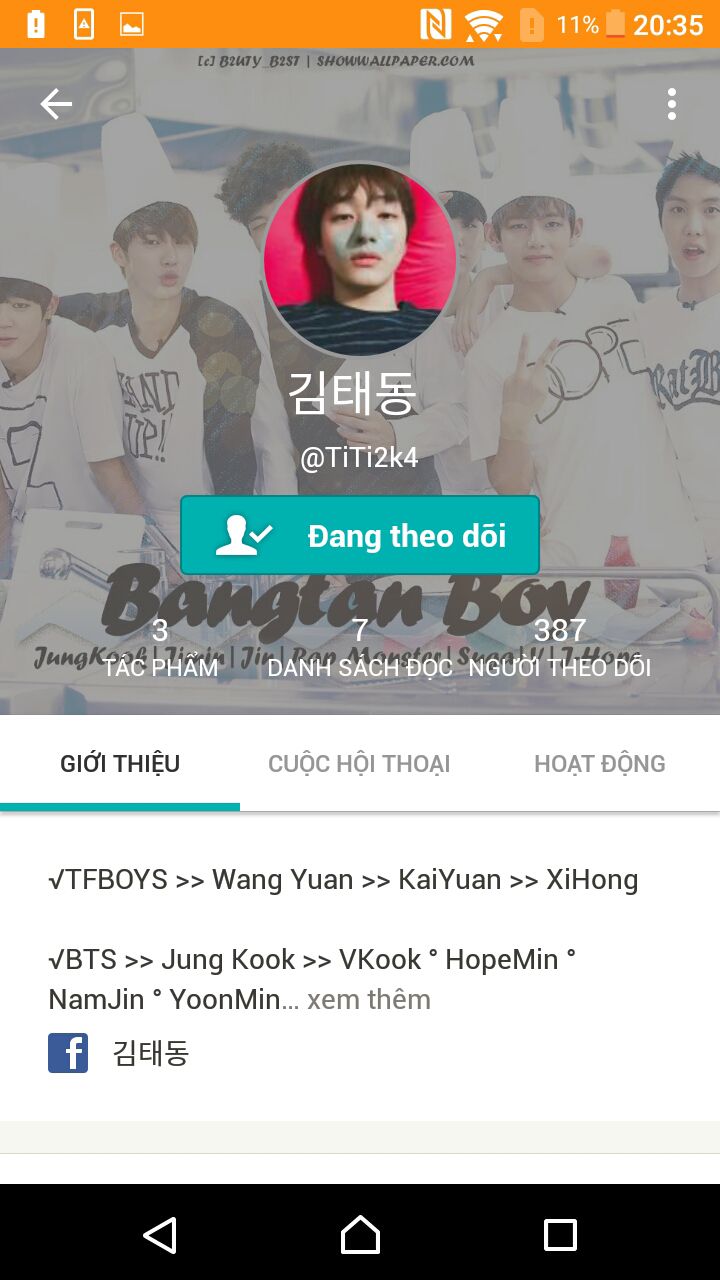Viewport: 720px width, 1280px height.
Task: Expand the bio with xem thêm
Action: pos(369,999)
